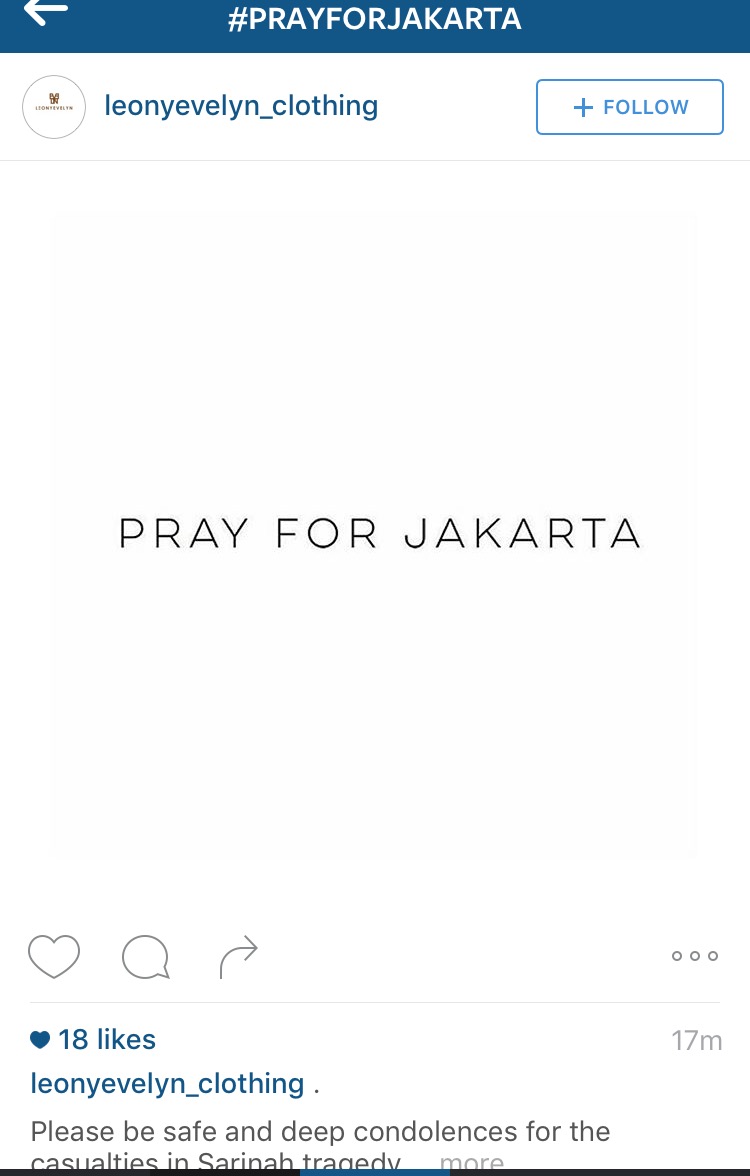The height and width of the screenshot is (1176, 750).
Task: Go back from #PRAYFORJAKARTA page
Action: click(x=45, y=13)
